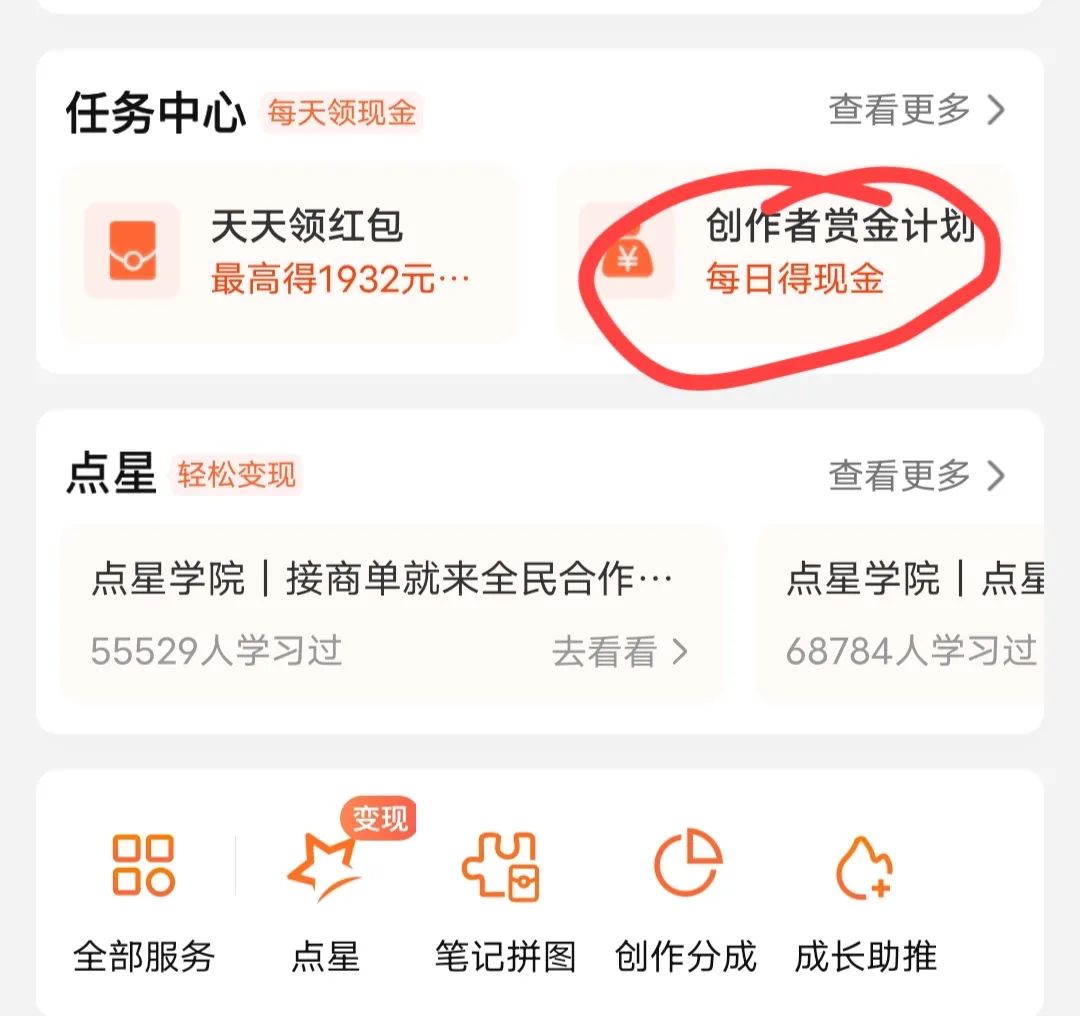This screenshot has width=1080, height=1016.
Task: Open 点星 查看更多
Action: 915,476
